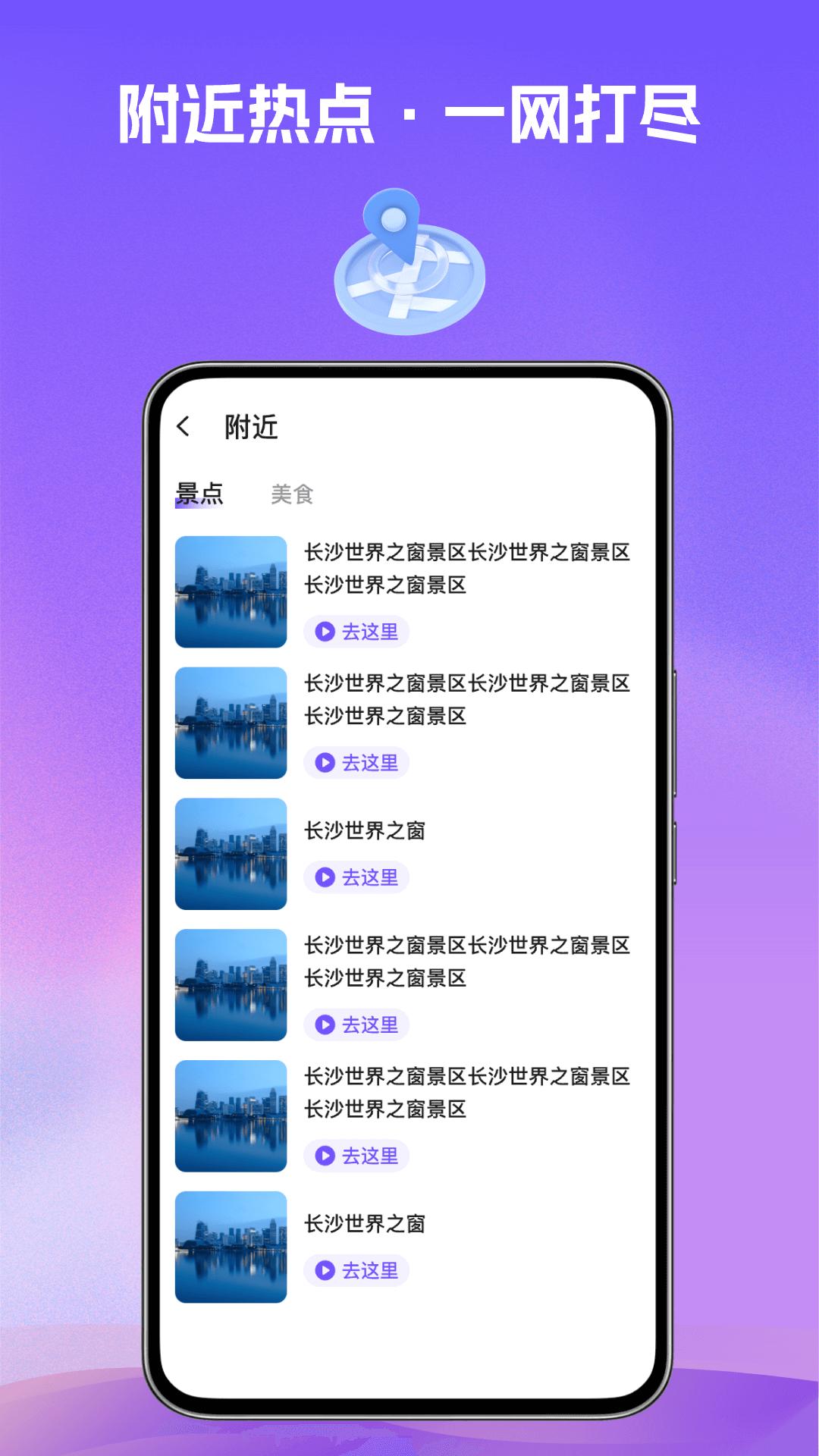819x1456 pixels.
Task: Click the first 长沙世界之窗景区 title text
Action: click(466, 555)
